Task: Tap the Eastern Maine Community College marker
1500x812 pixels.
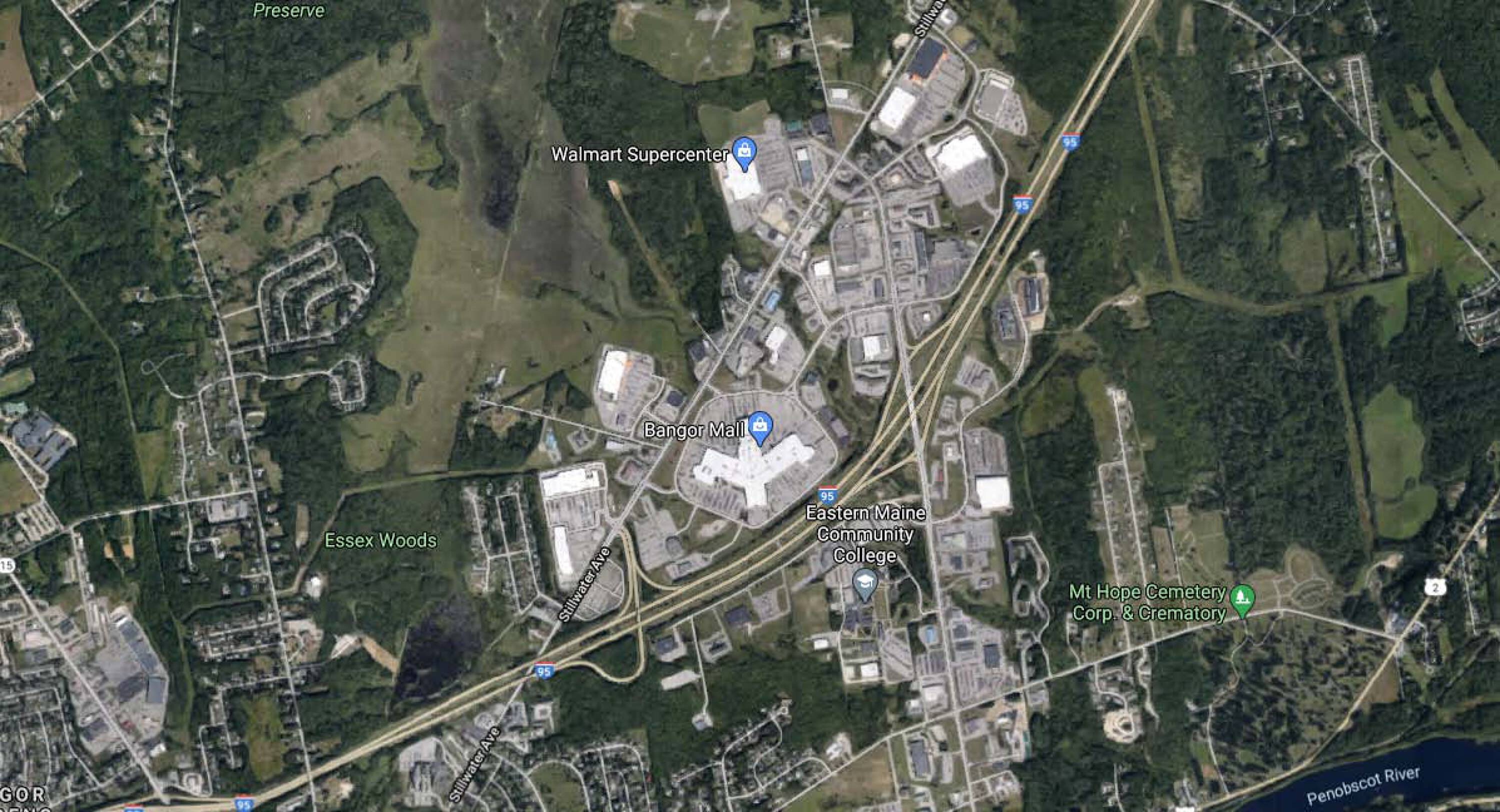Action: [x=864, y=582]
